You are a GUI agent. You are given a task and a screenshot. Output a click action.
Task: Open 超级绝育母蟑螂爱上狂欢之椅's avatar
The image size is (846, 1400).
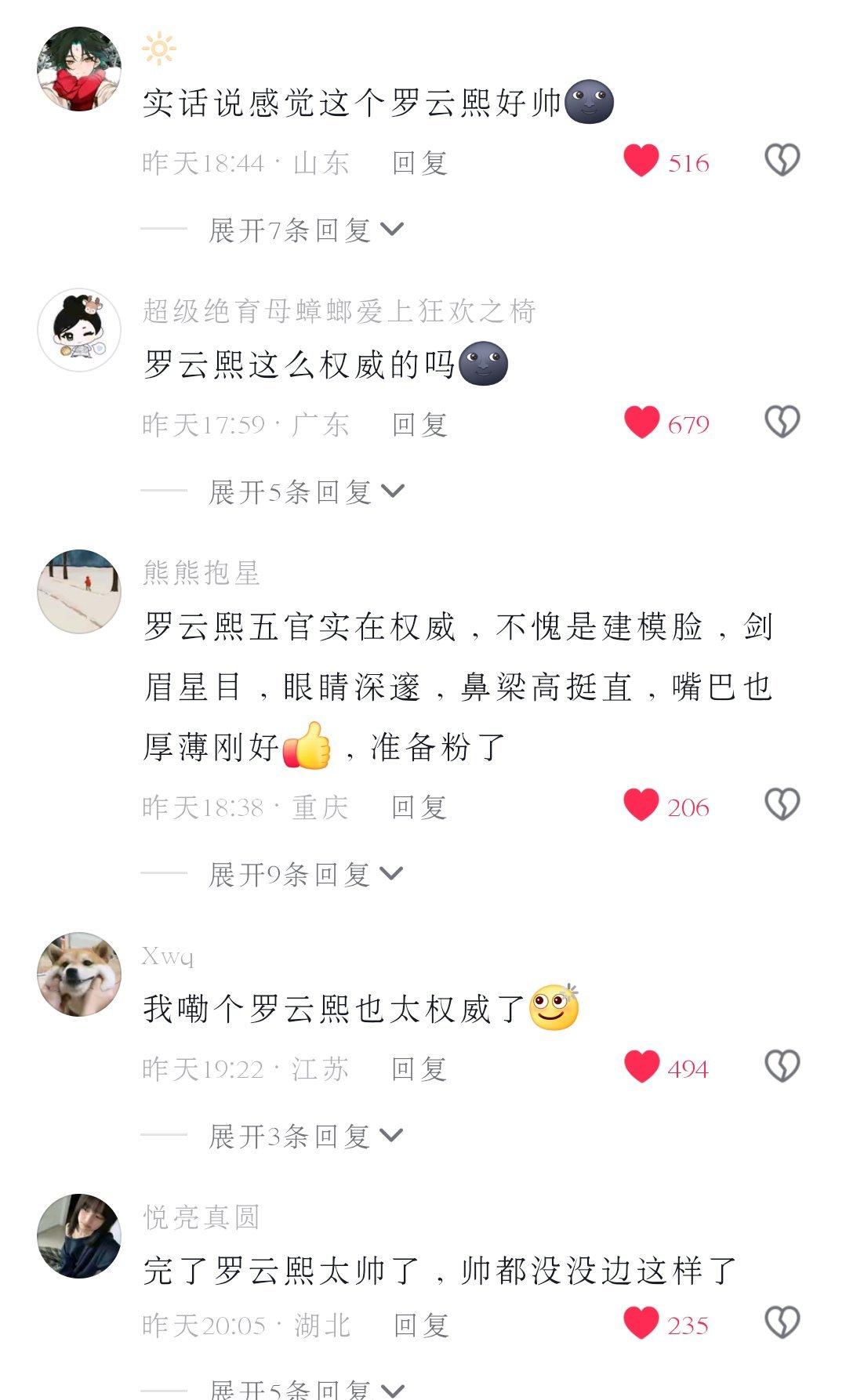pyautogui.click(x=79, y=329)
